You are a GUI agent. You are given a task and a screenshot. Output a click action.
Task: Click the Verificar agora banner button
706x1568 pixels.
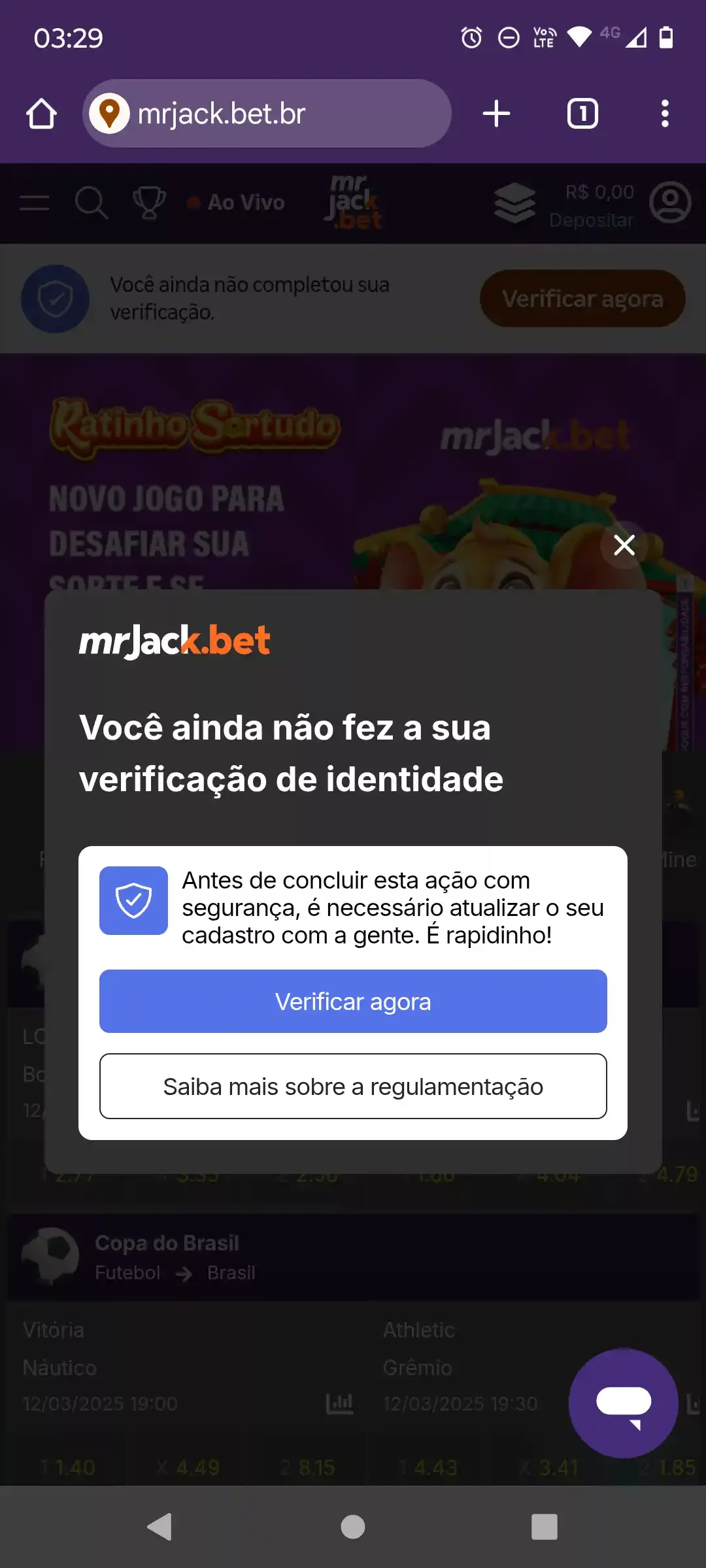click(x=582, y=298)
